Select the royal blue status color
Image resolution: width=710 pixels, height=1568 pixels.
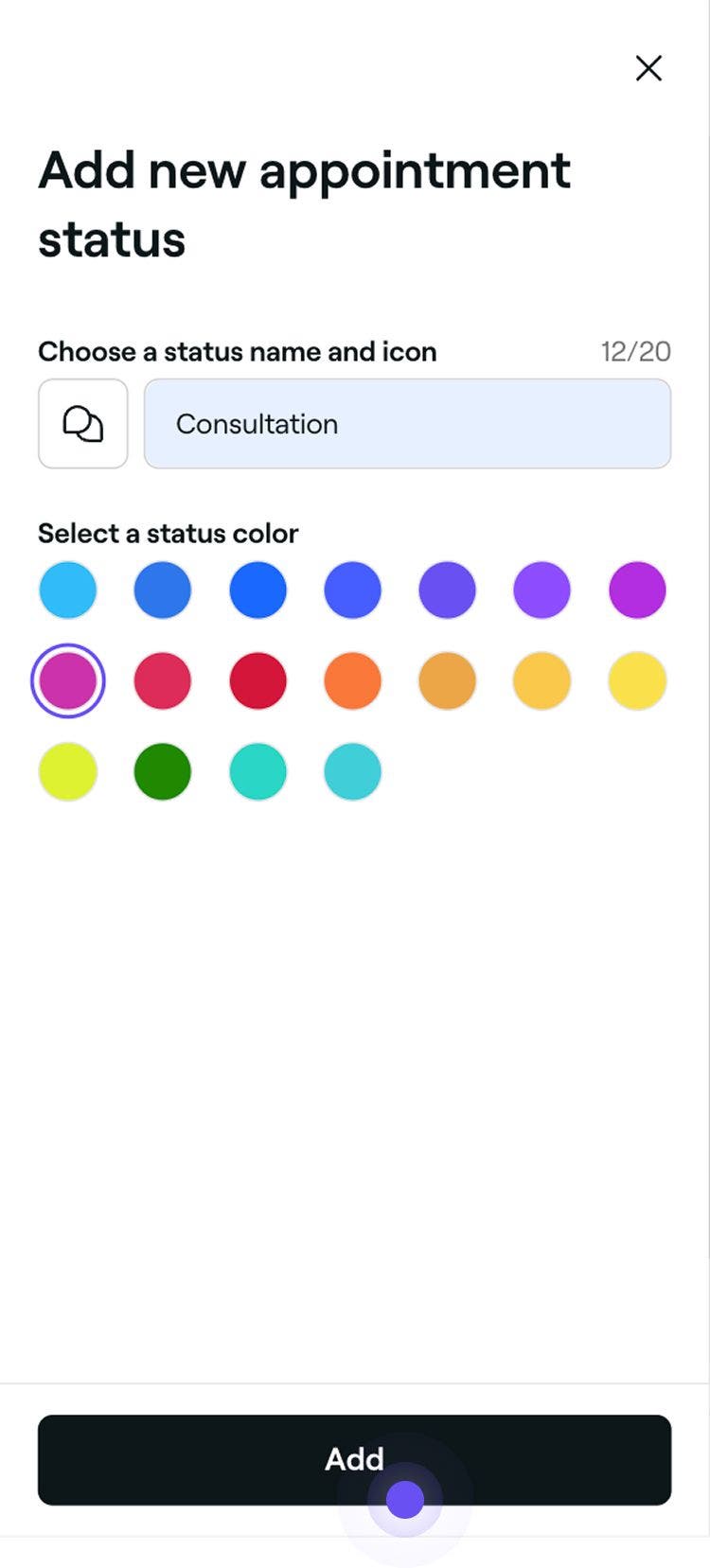162,590
